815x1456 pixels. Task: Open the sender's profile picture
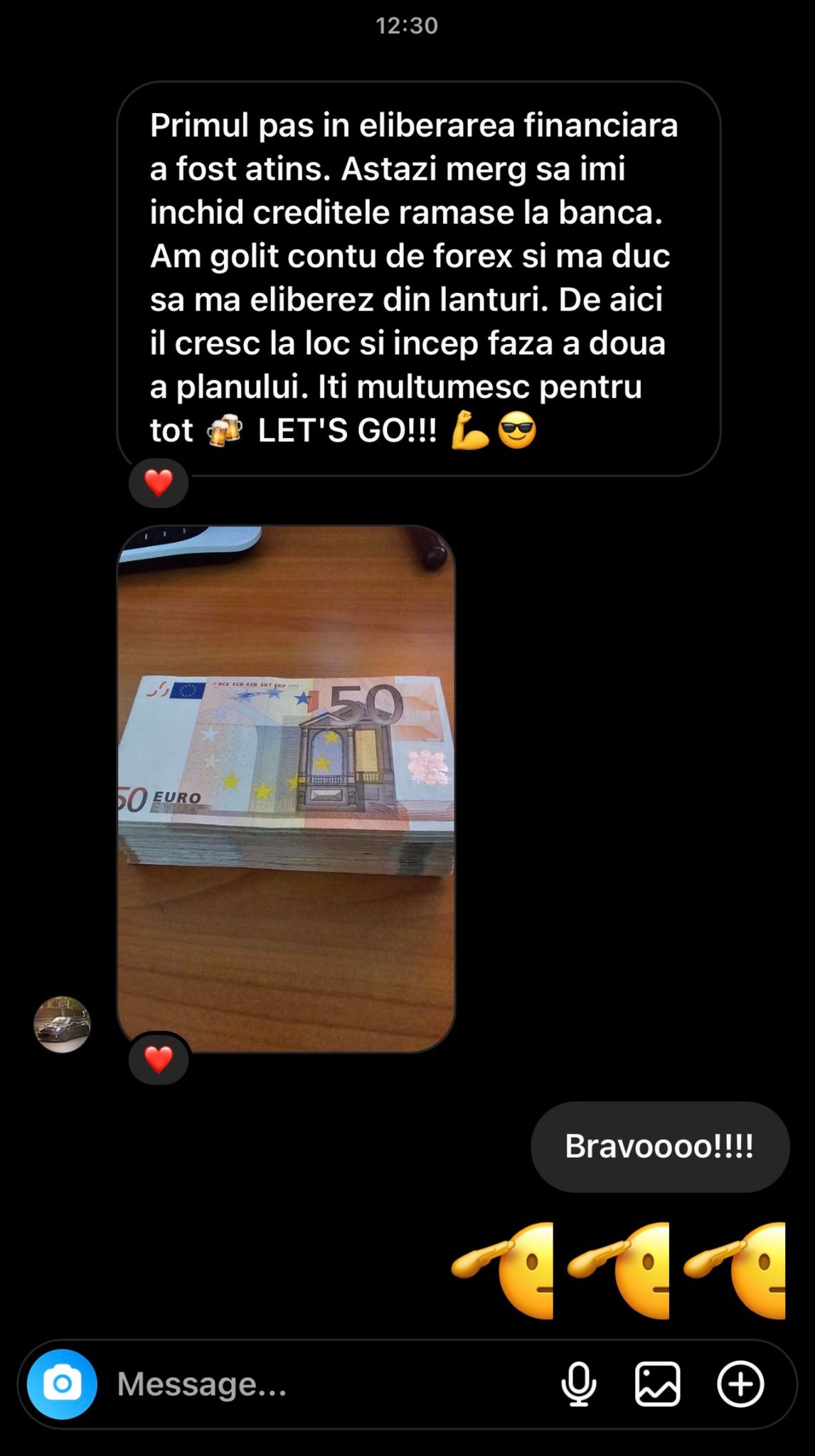63,1024
